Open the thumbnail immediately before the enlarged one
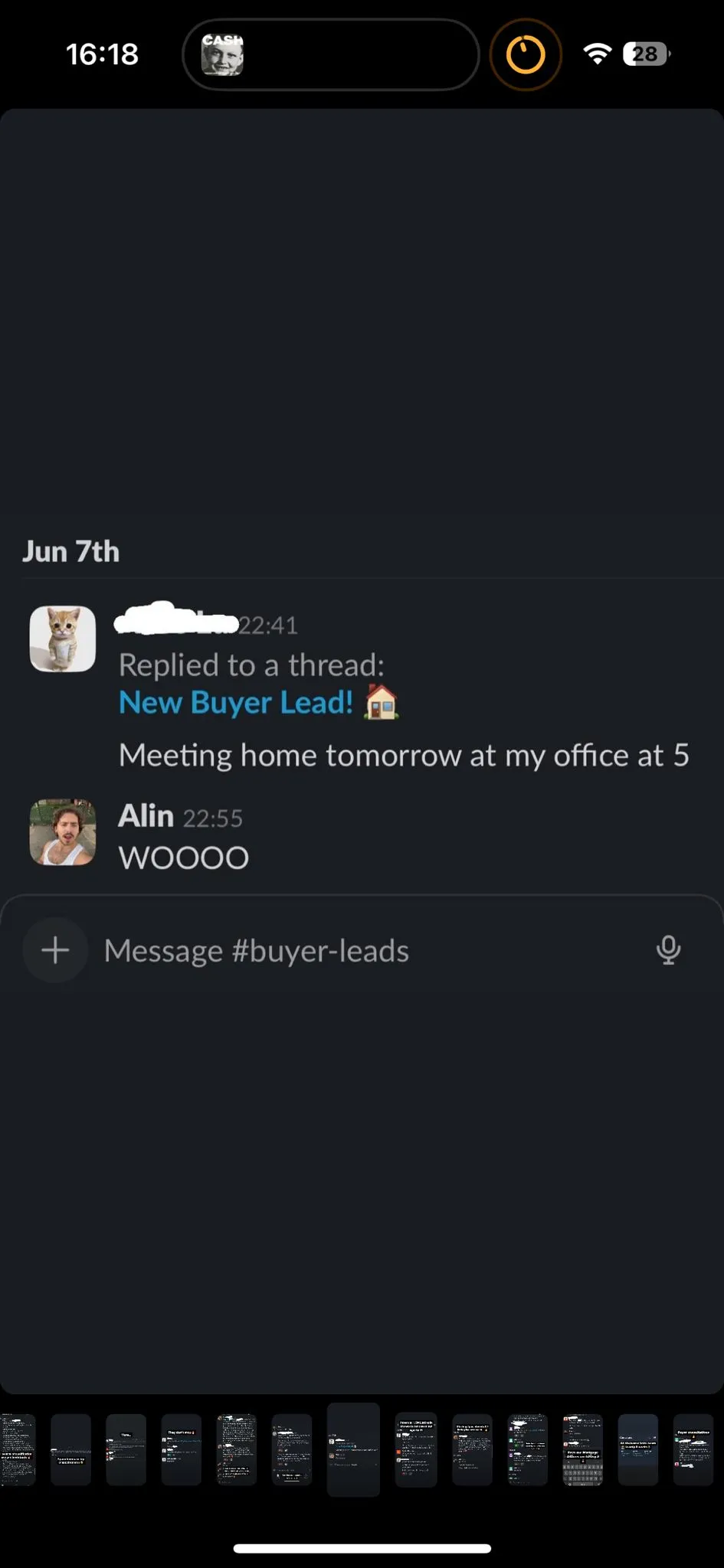Viewport: 724px width, 1568px height. (292, 1449)
